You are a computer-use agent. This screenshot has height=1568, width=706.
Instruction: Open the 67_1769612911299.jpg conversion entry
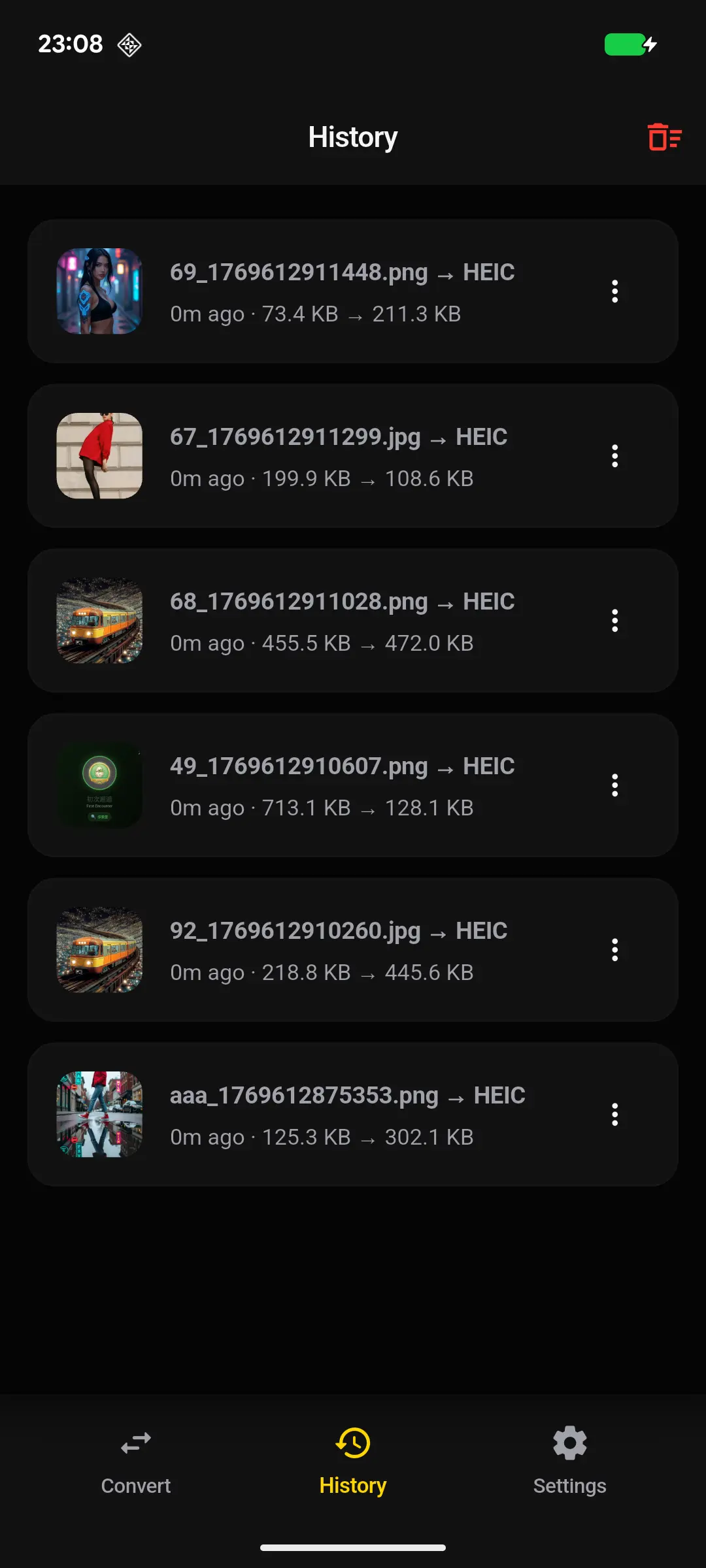(340, 456)
